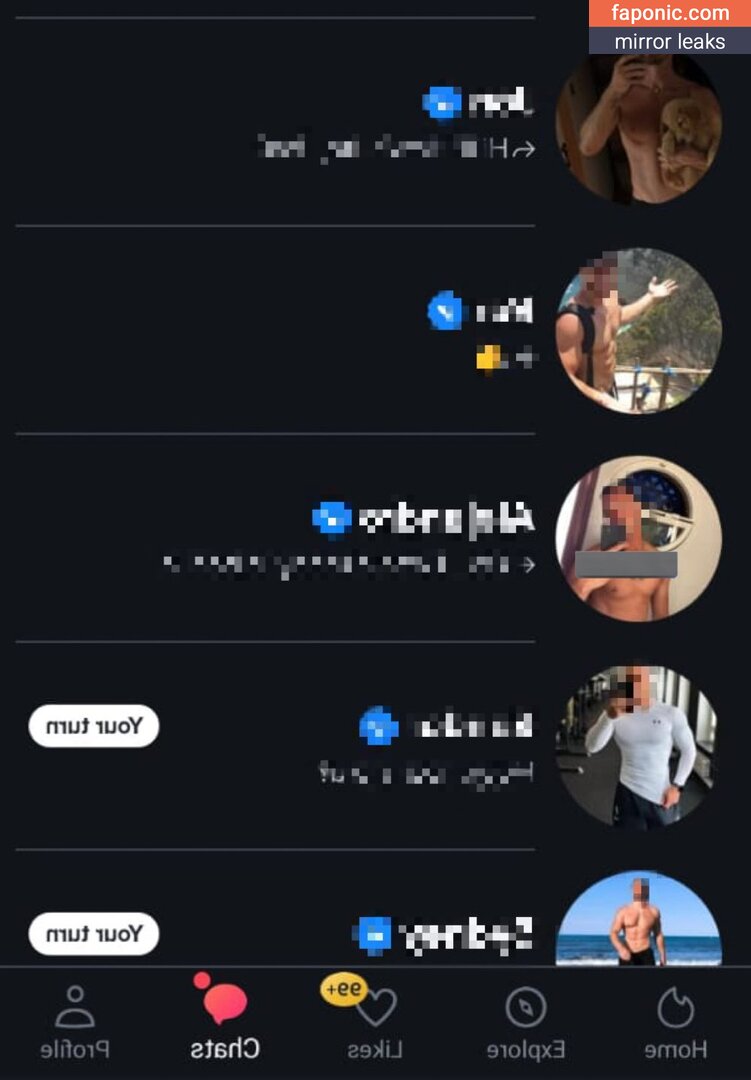Screen dimensions: 751x1080
Task: Select the Chats tab
Action: [224, 1022]
